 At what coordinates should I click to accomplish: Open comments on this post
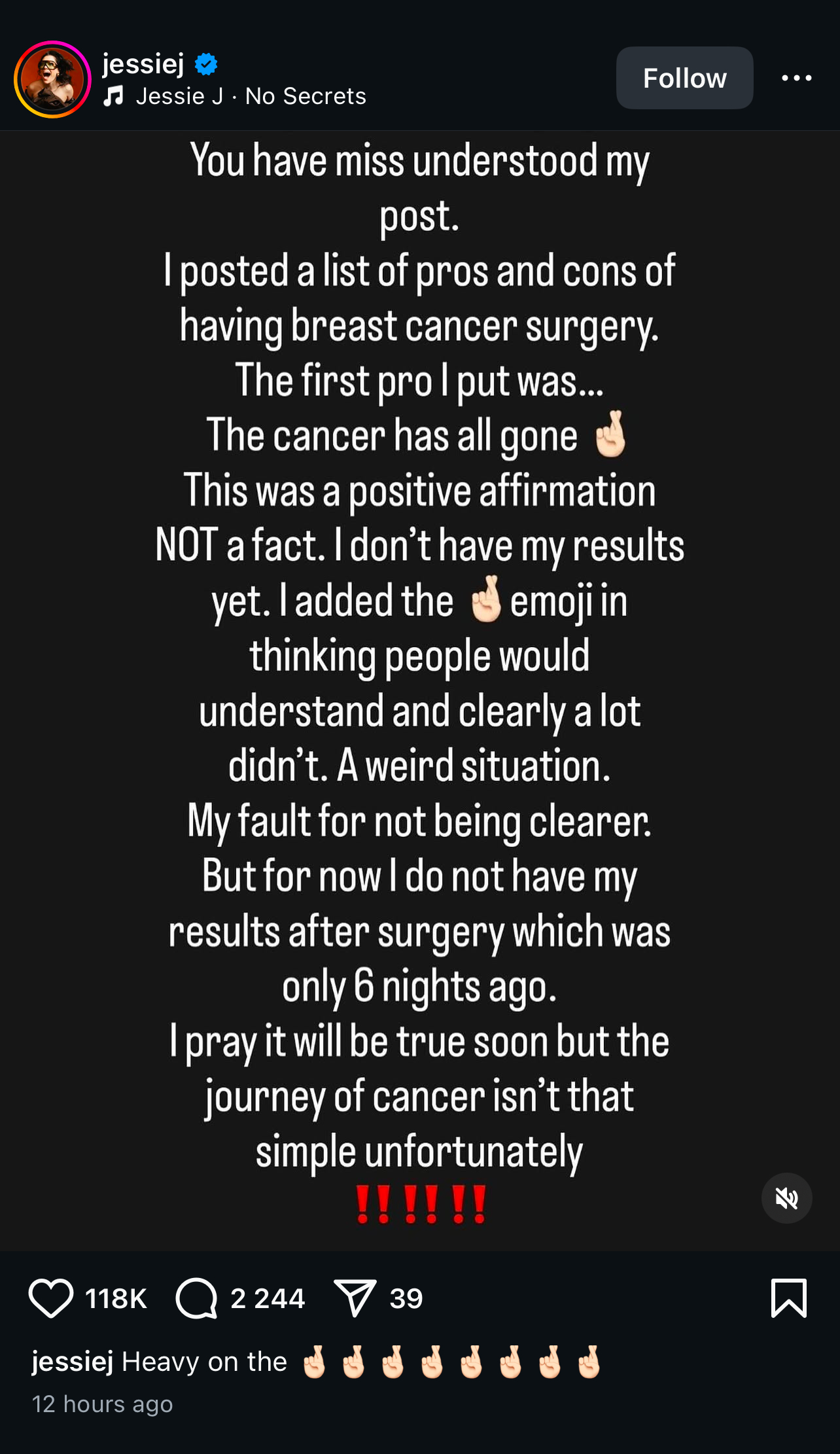tap(196, 1298)
